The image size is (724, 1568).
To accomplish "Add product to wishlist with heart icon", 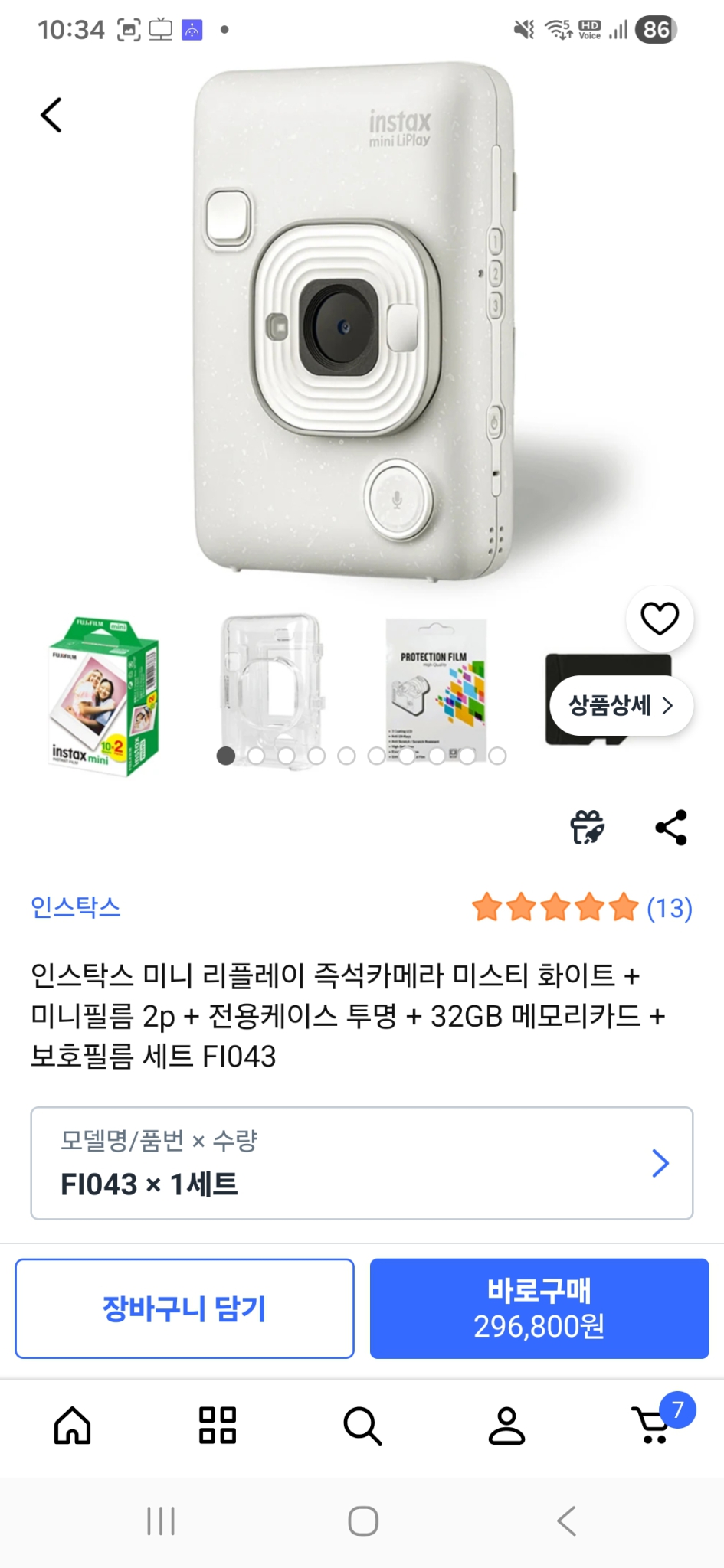I will 660,619.
